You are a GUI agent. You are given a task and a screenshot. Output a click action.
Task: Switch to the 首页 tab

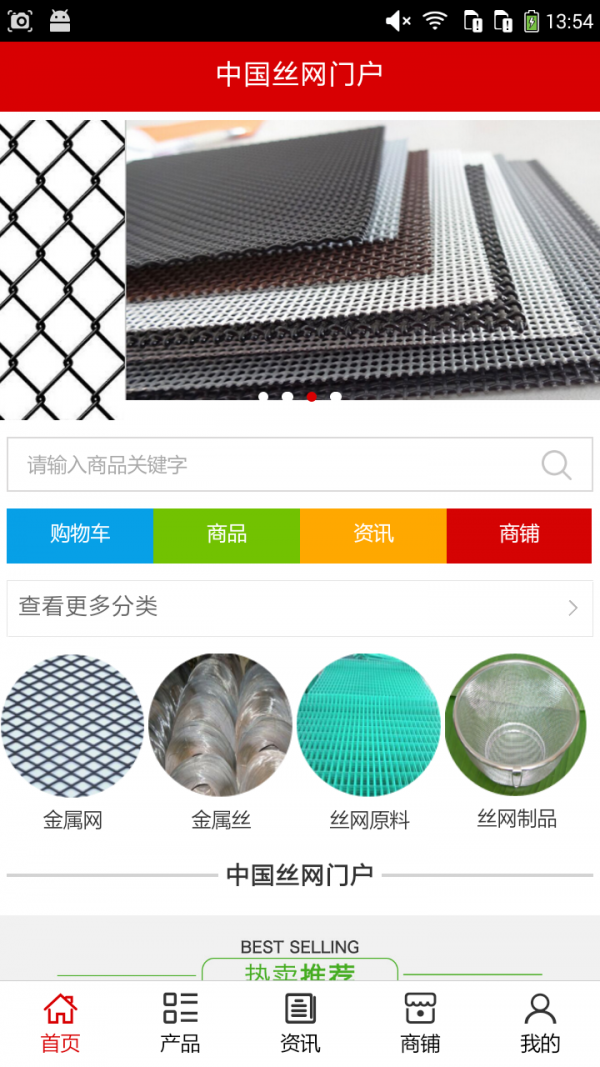tap(60, 1023)
